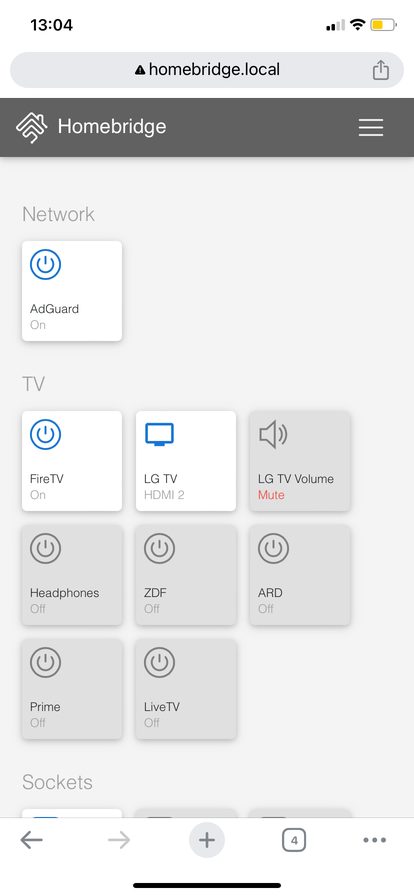Tap the homebridge.local address bar

207,70
